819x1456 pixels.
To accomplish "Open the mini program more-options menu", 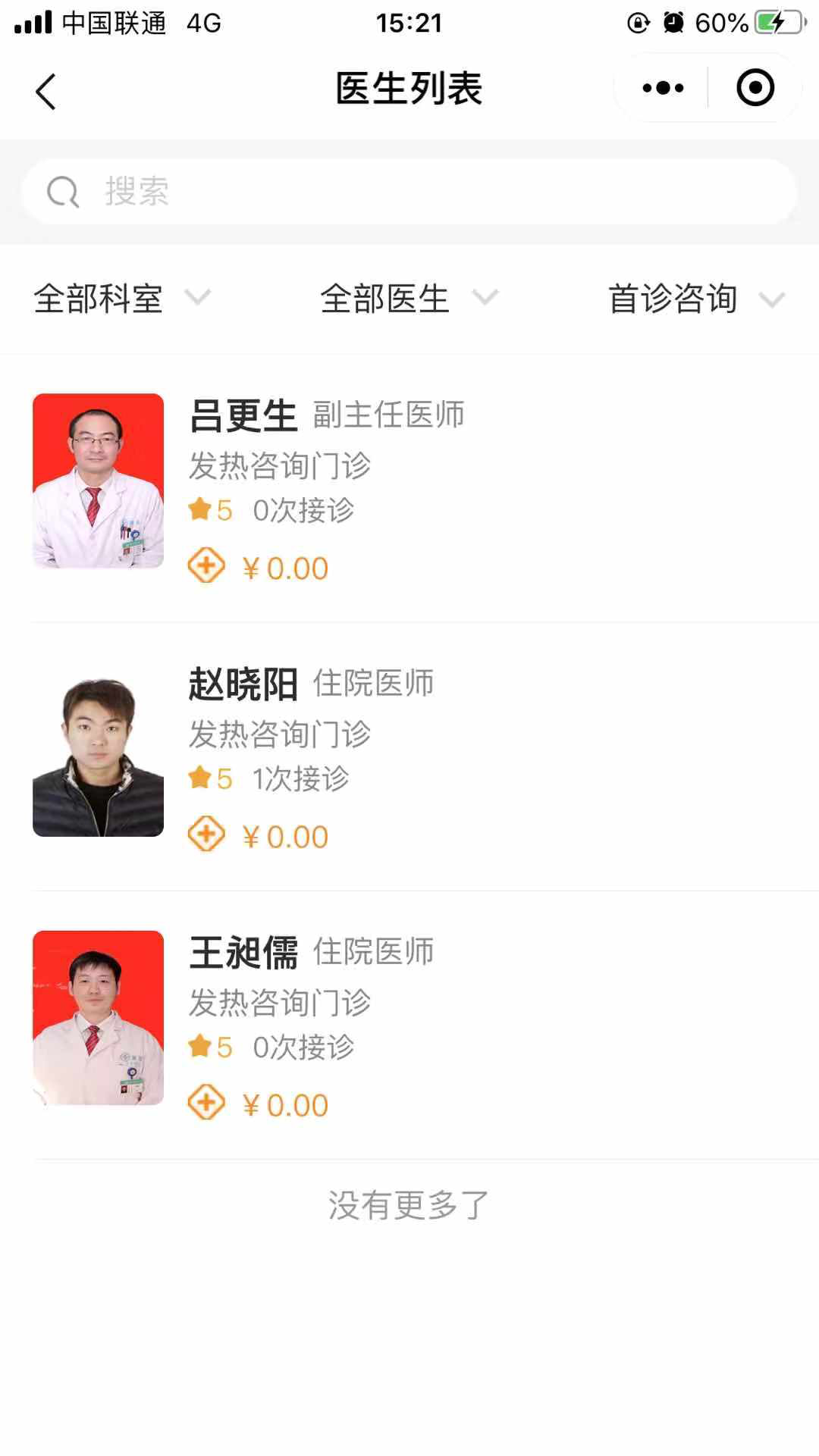I will pyautogui.click(x=662, y=88).
